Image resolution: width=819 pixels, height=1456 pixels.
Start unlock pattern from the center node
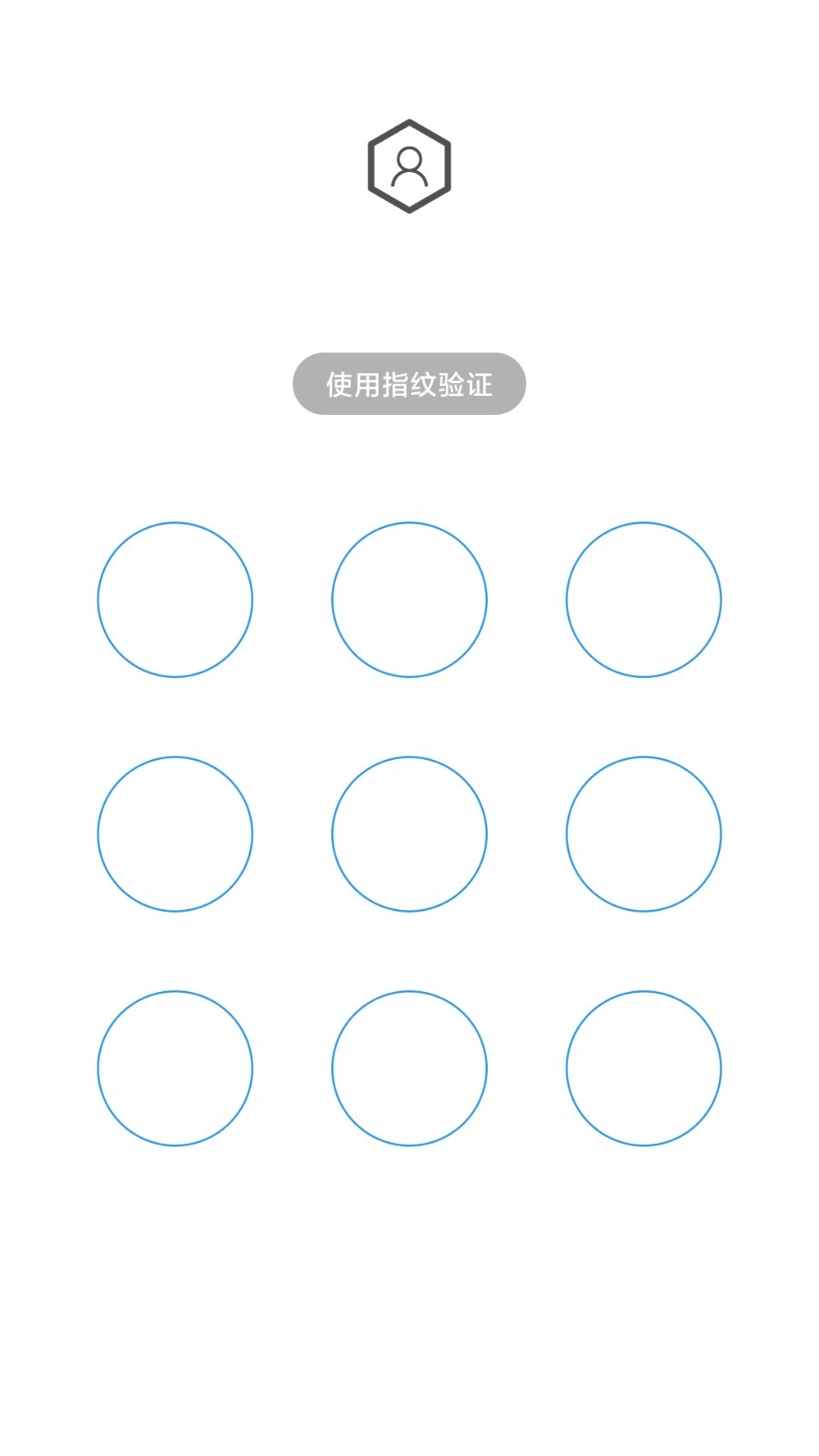[x=409, y=834]
